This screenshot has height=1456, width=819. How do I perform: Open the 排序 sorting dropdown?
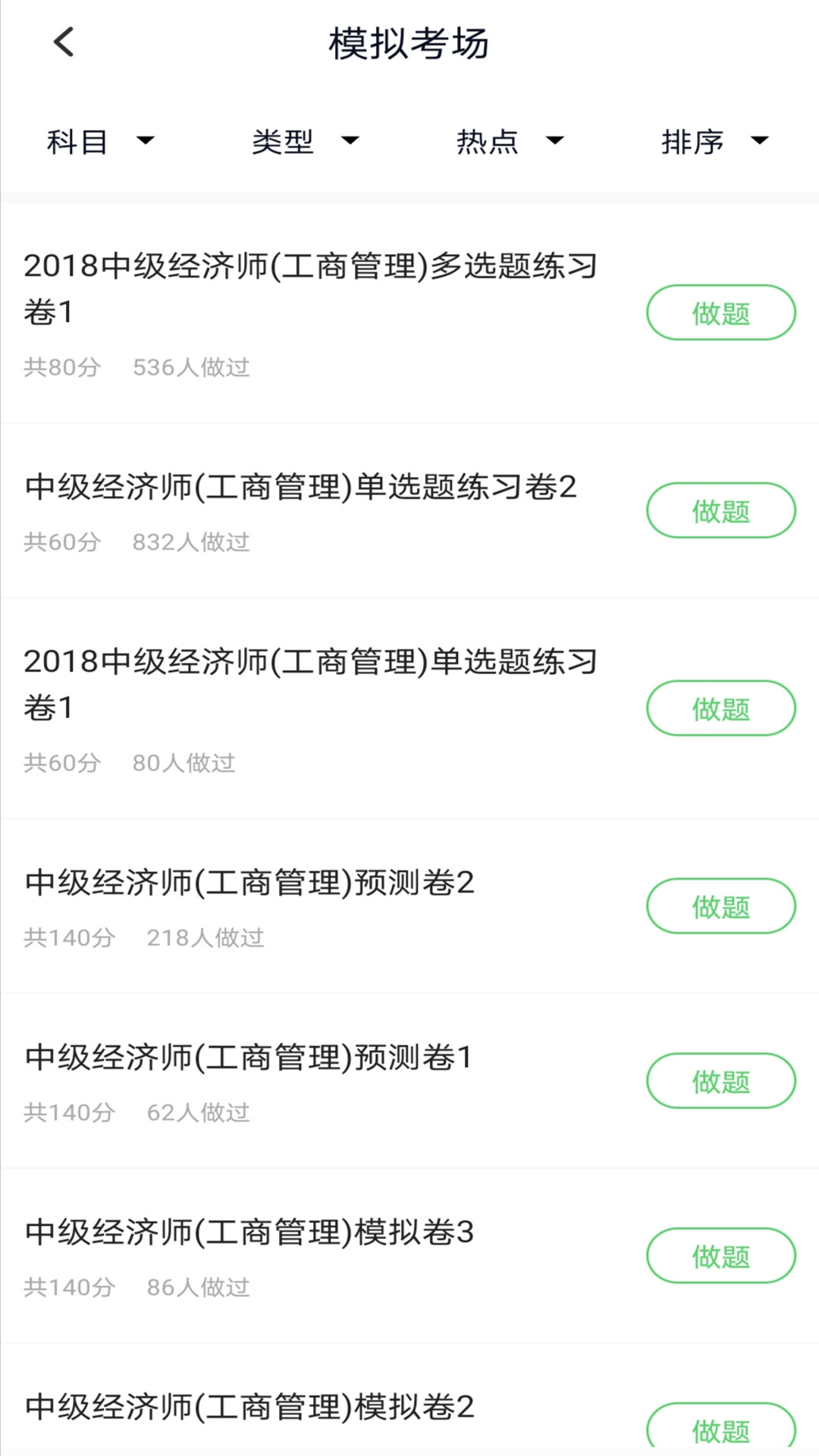tap(713, 141)
